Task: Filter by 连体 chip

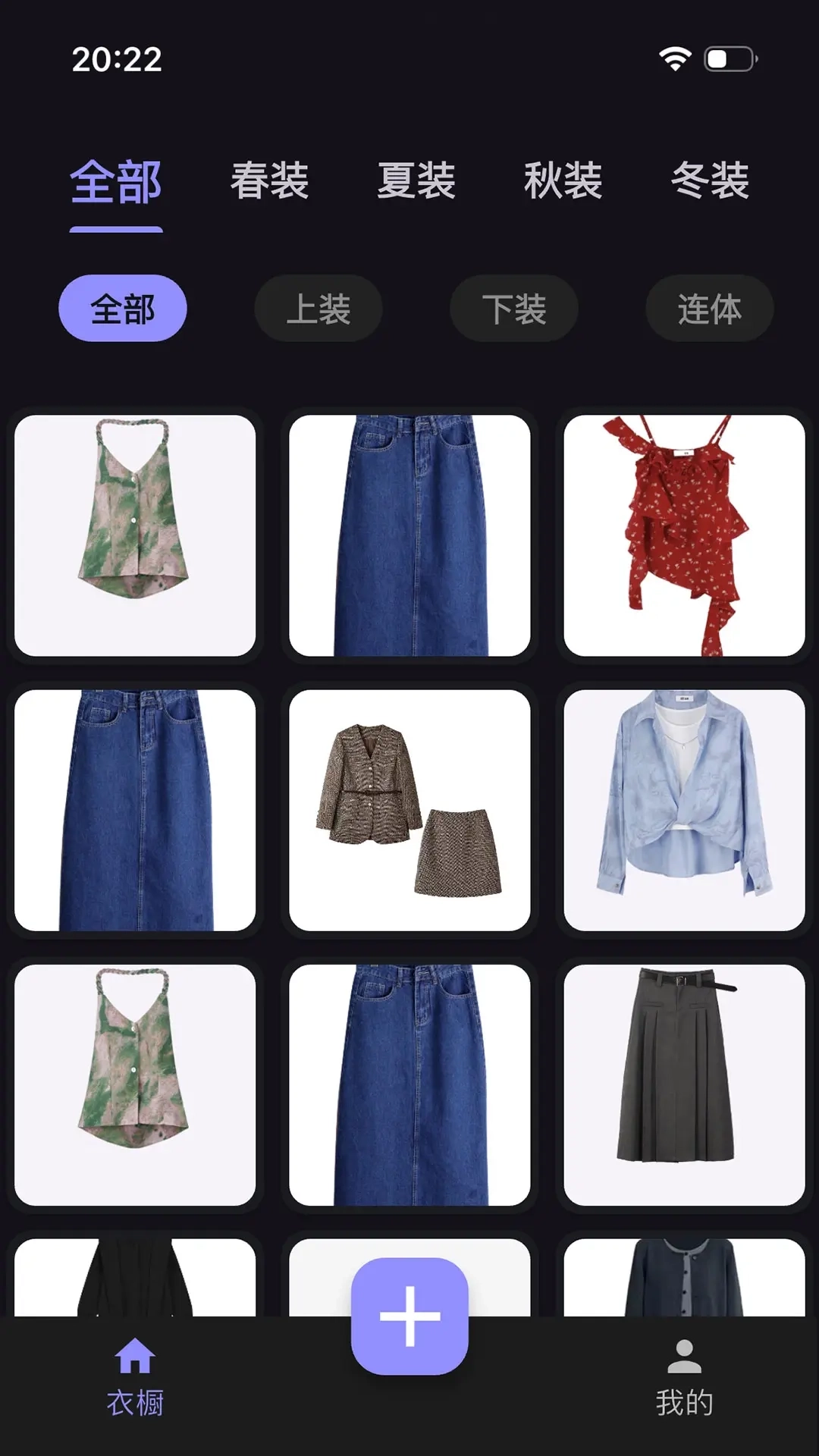Action: click(x=710, y=309)
